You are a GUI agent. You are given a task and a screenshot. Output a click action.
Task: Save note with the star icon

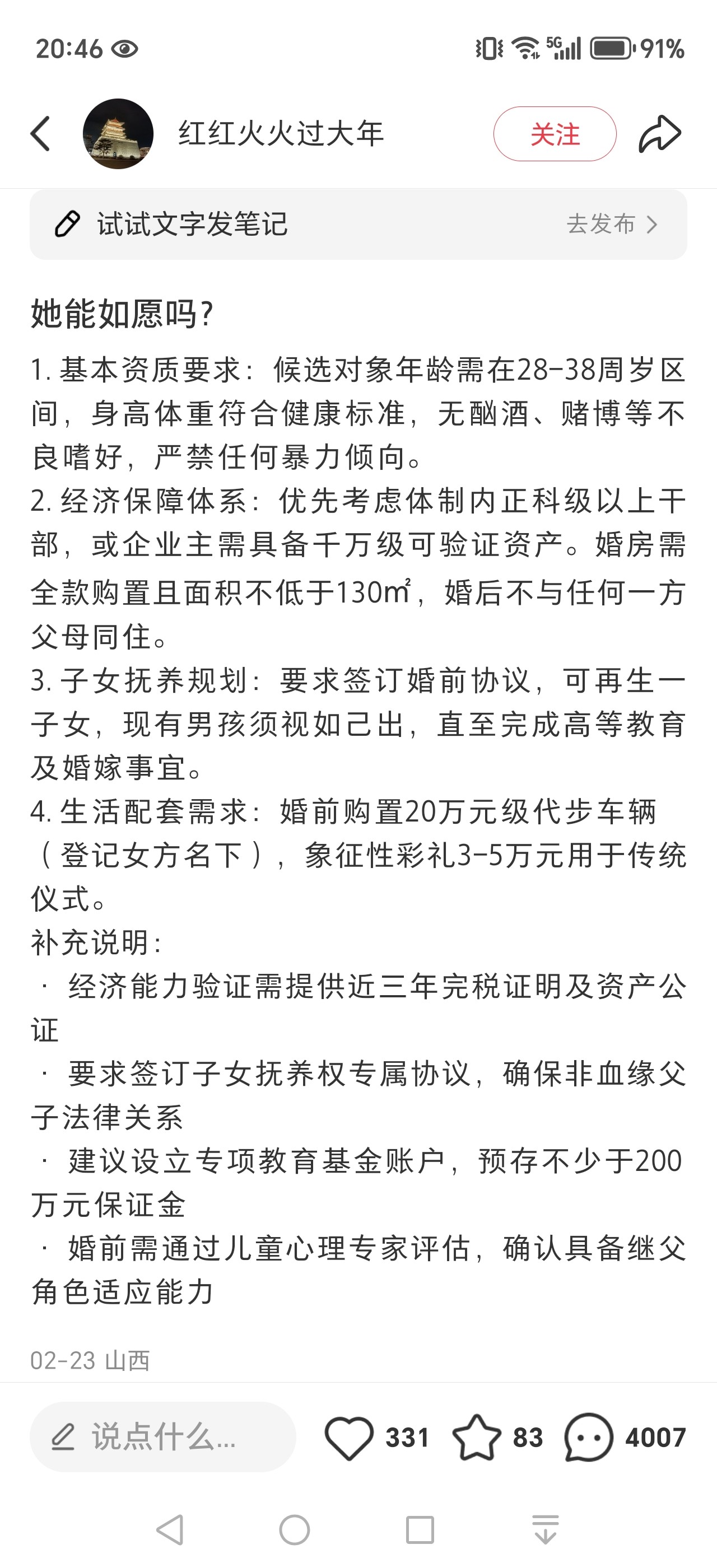[x=477, y=1437]
